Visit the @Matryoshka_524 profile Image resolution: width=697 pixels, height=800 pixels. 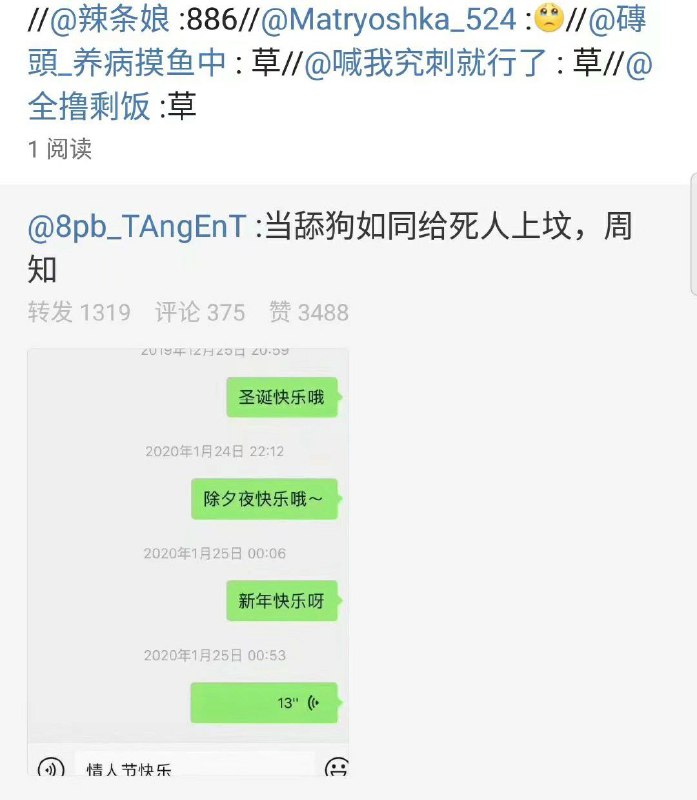pyautogui.click(x=378, y=20)
